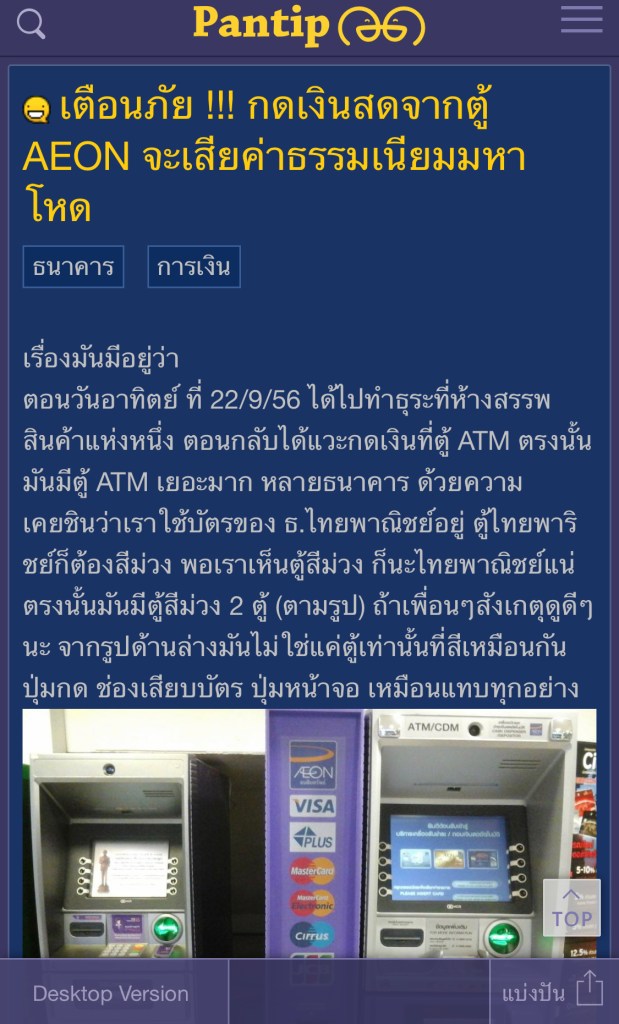Select the ธนาคาร tag
Image resolution: width=619 pixels, height=1024 pixels.
(73, 267)
